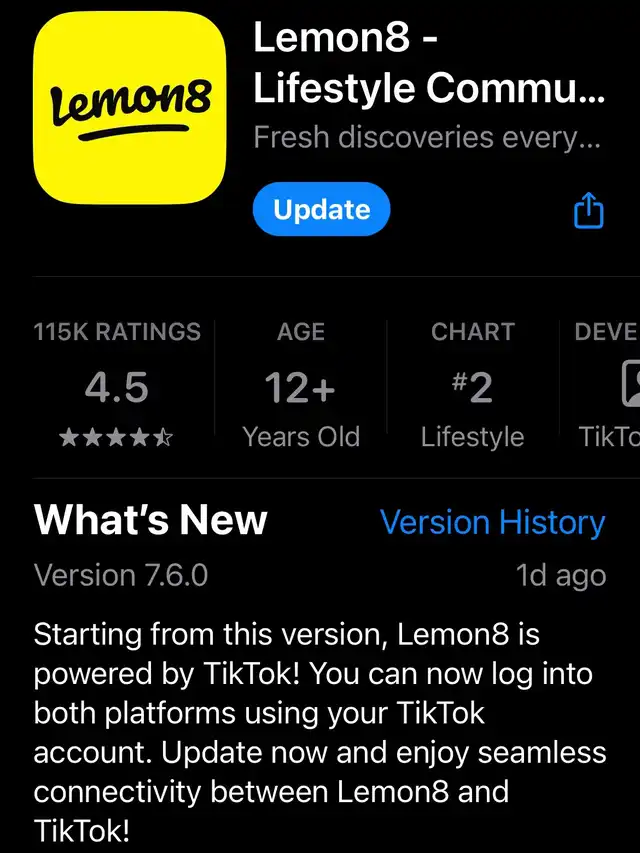View the 115K ratings section
Screen dimensions: 640x853
point(117,385)
